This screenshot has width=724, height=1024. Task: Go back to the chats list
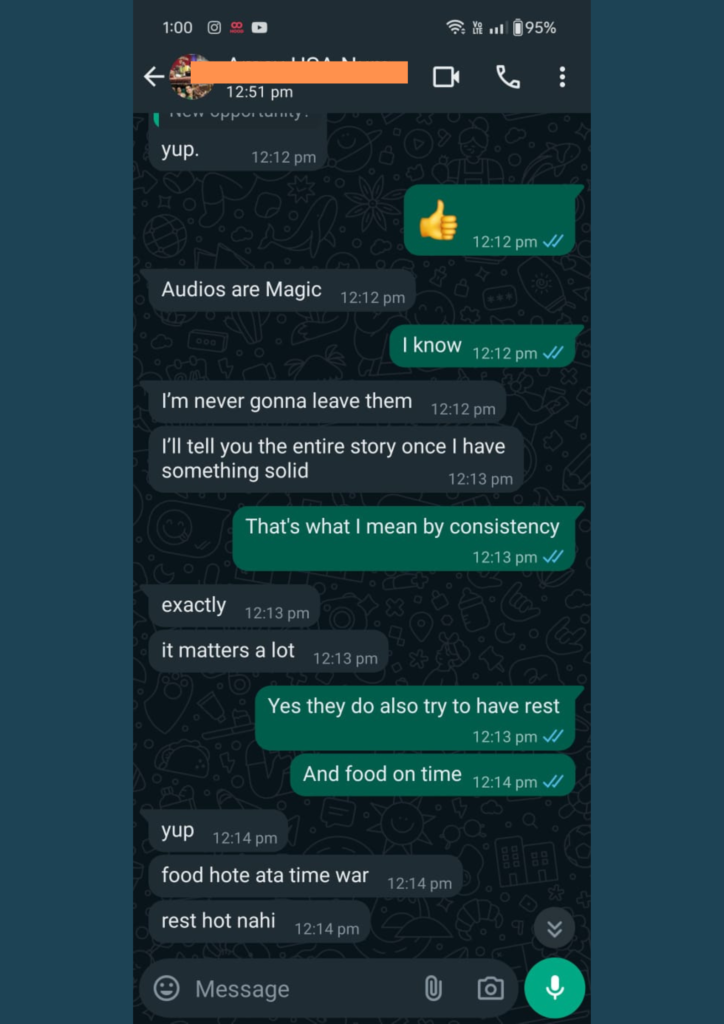[x=153, y=77]
